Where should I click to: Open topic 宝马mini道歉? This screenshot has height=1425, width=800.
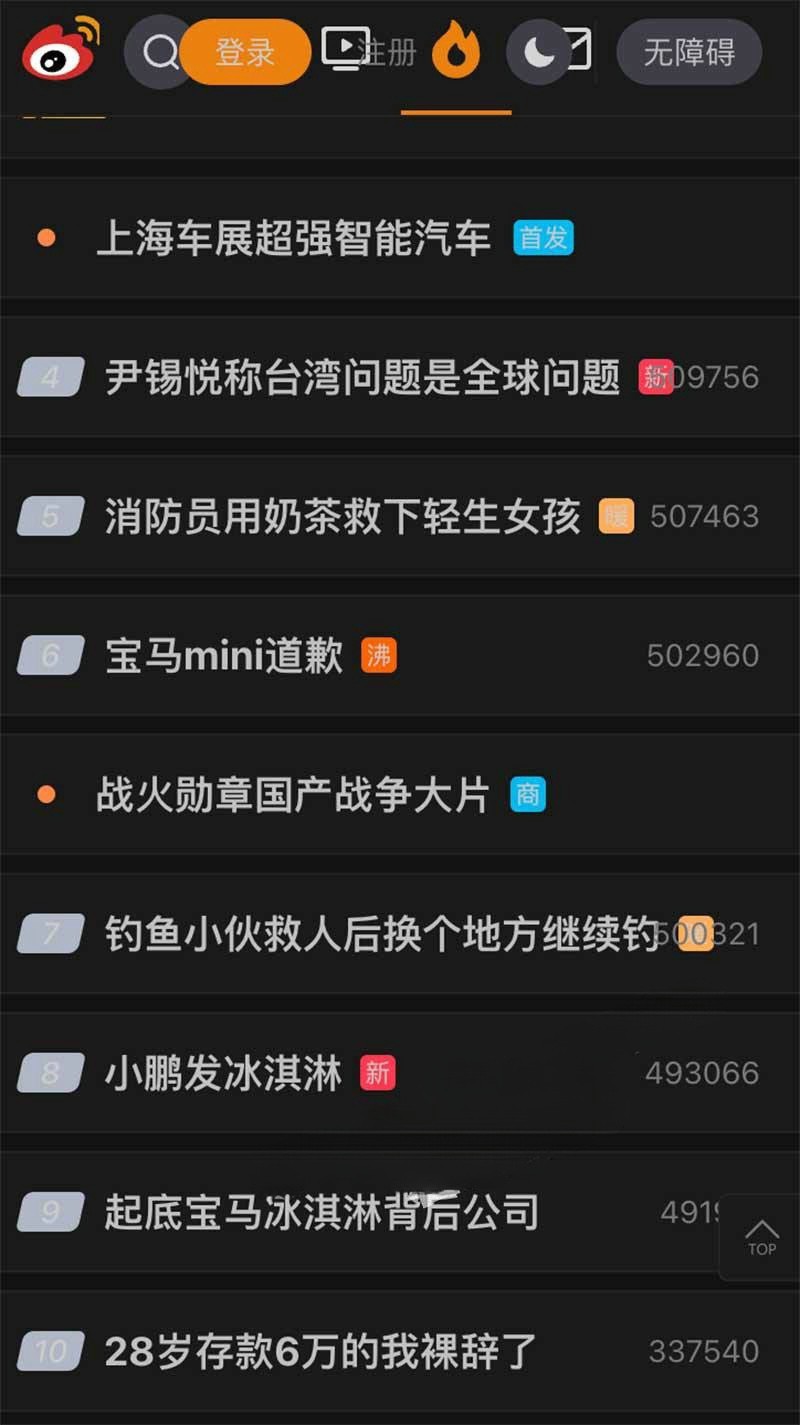(224, 655)
